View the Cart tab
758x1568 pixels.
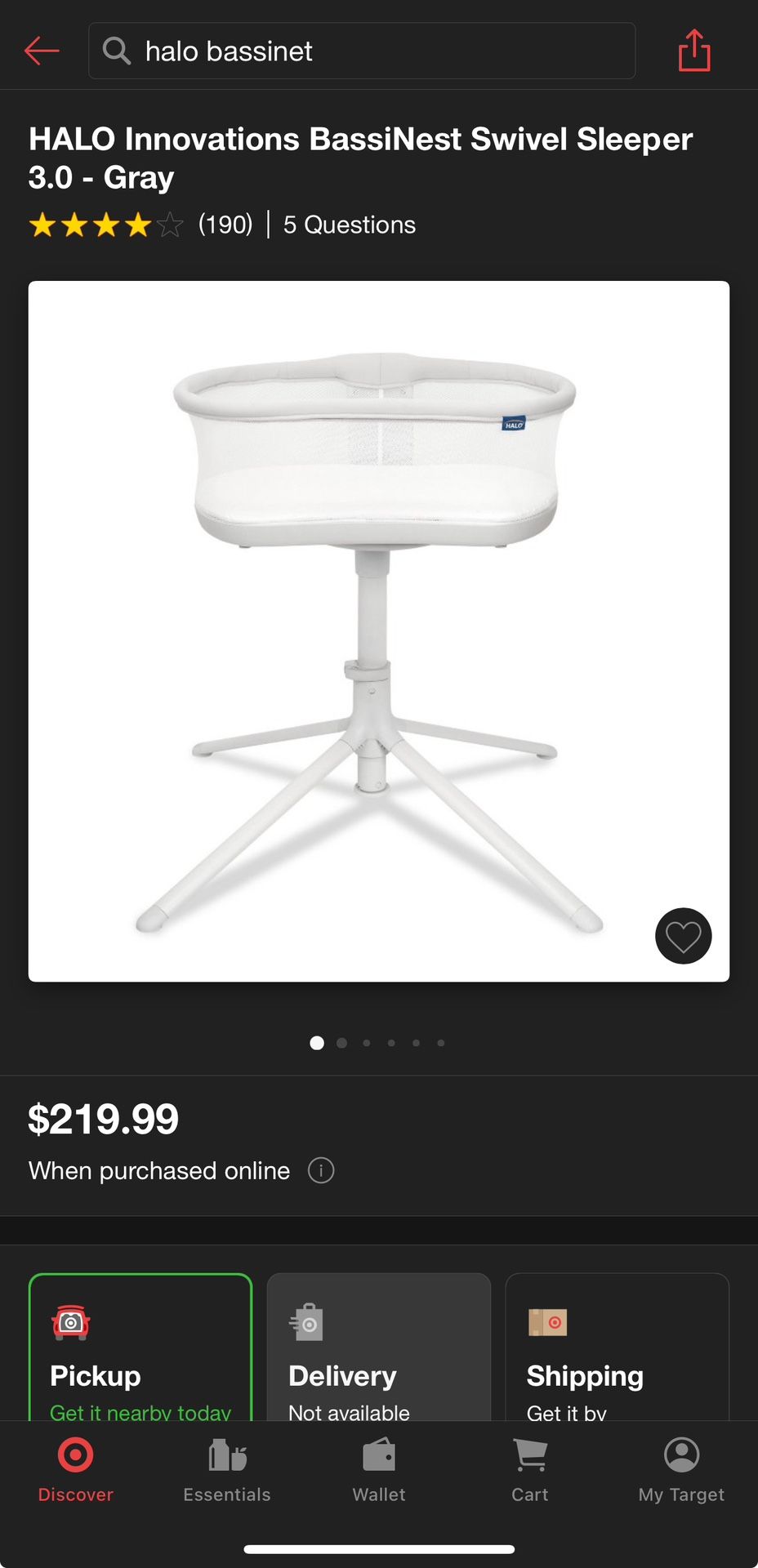coord(530,1470)
